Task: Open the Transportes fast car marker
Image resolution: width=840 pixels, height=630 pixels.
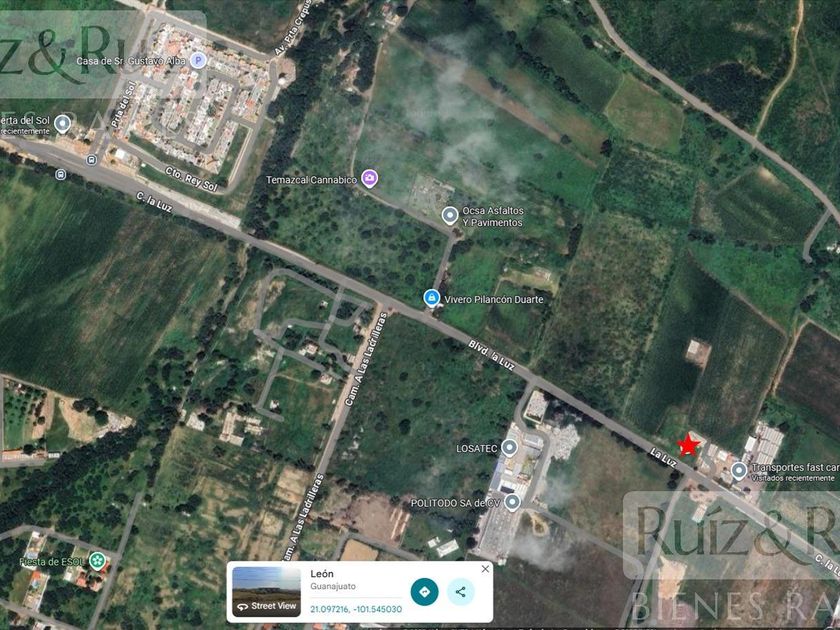Action: click(739, 471)
